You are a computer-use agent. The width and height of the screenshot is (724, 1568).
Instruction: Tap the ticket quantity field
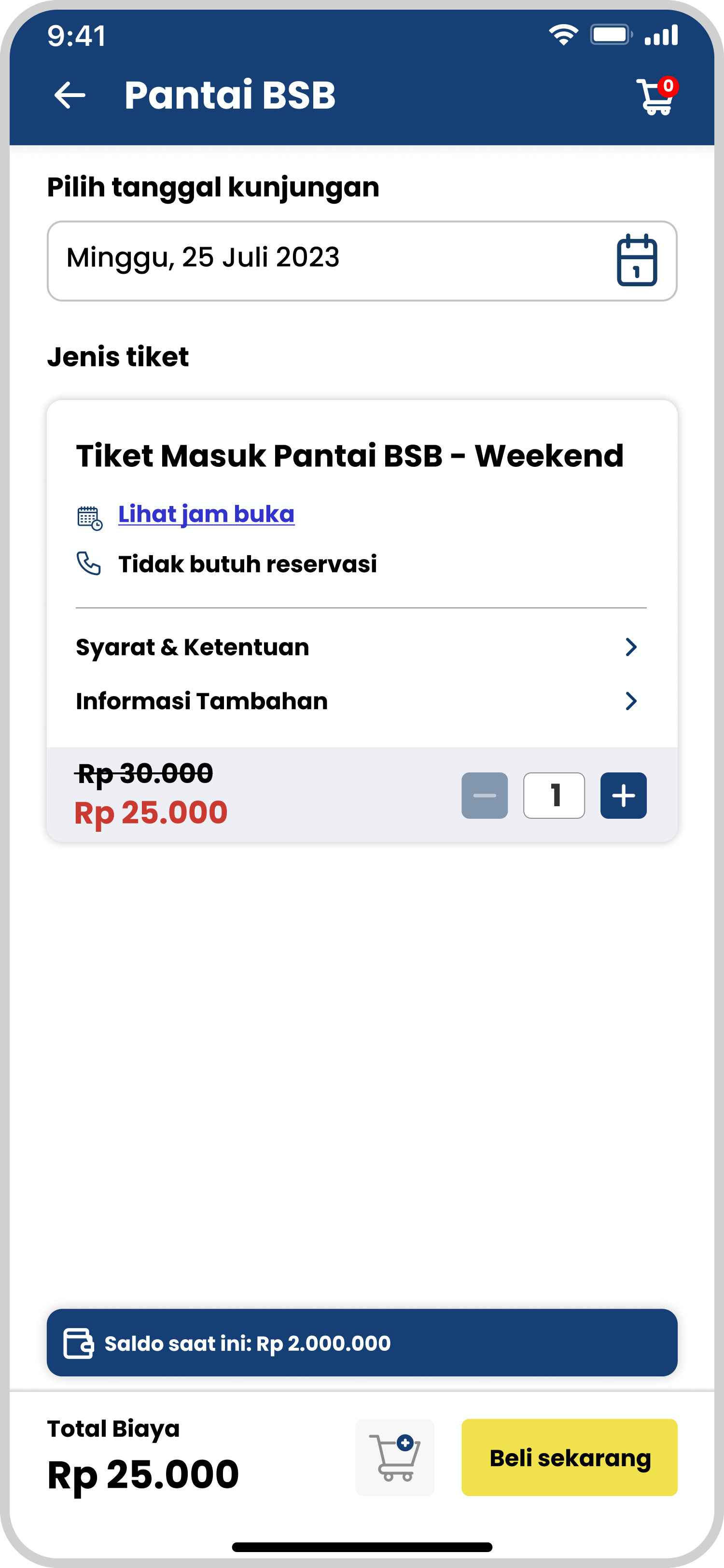pos(554,795)
